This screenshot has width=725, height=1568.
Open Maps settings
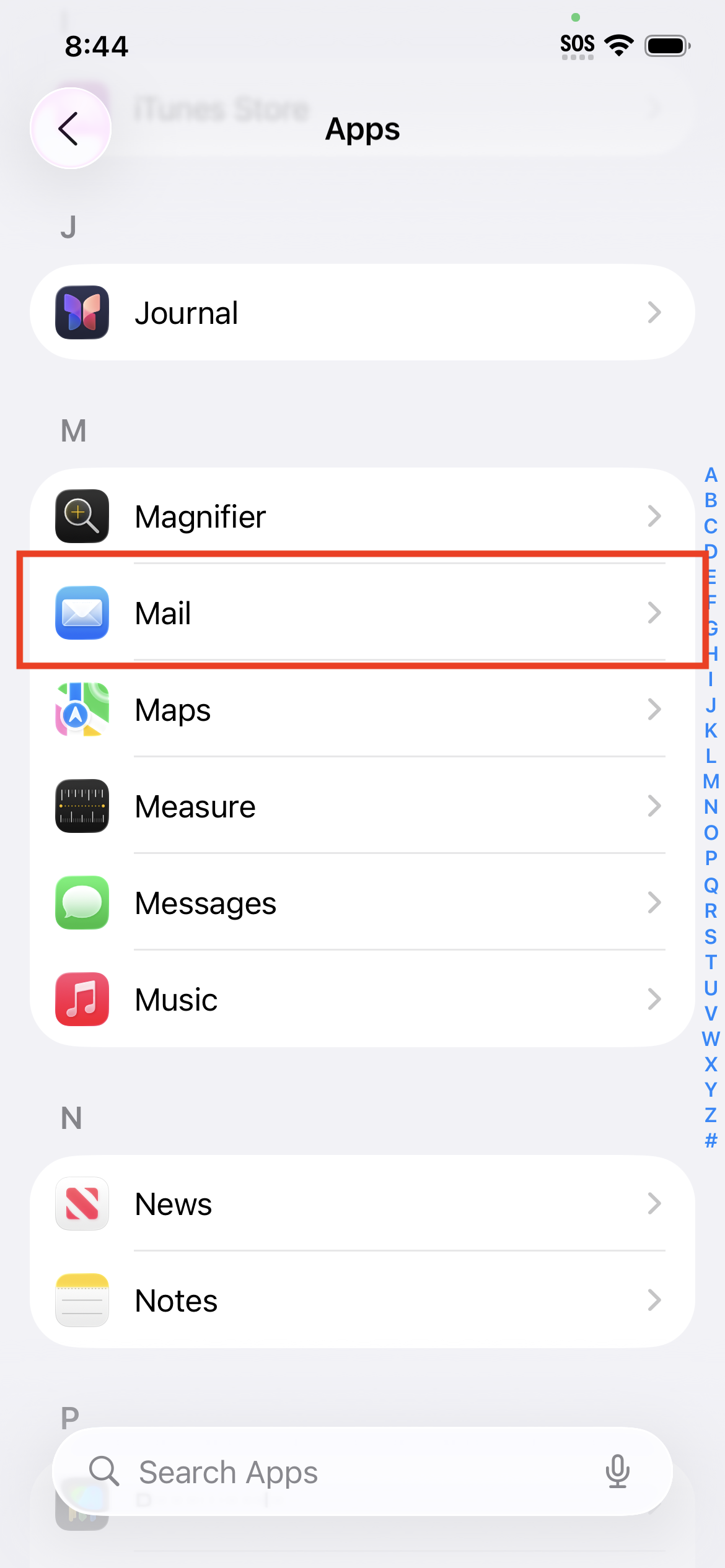pos(362,709)
